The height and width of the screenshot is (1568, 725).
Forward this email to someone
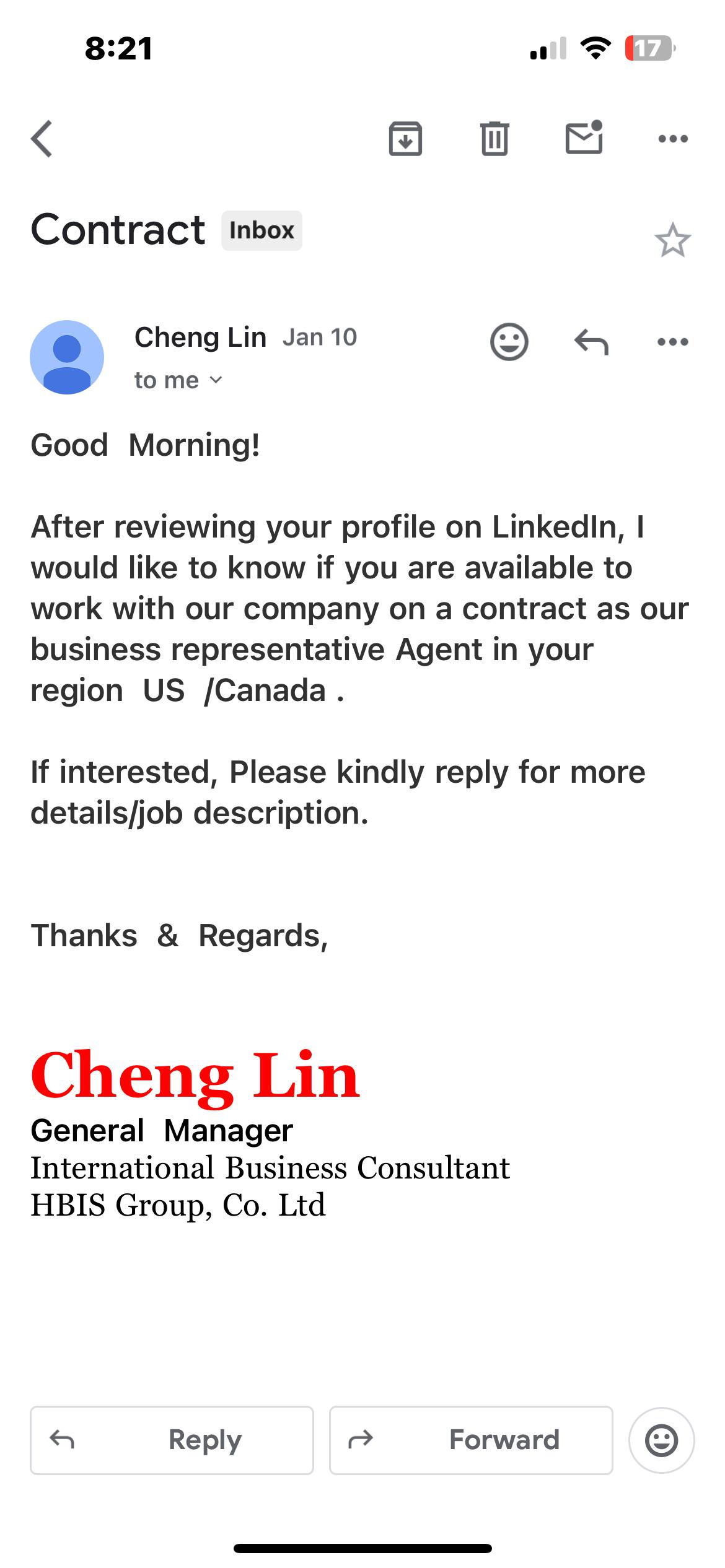471,1440
